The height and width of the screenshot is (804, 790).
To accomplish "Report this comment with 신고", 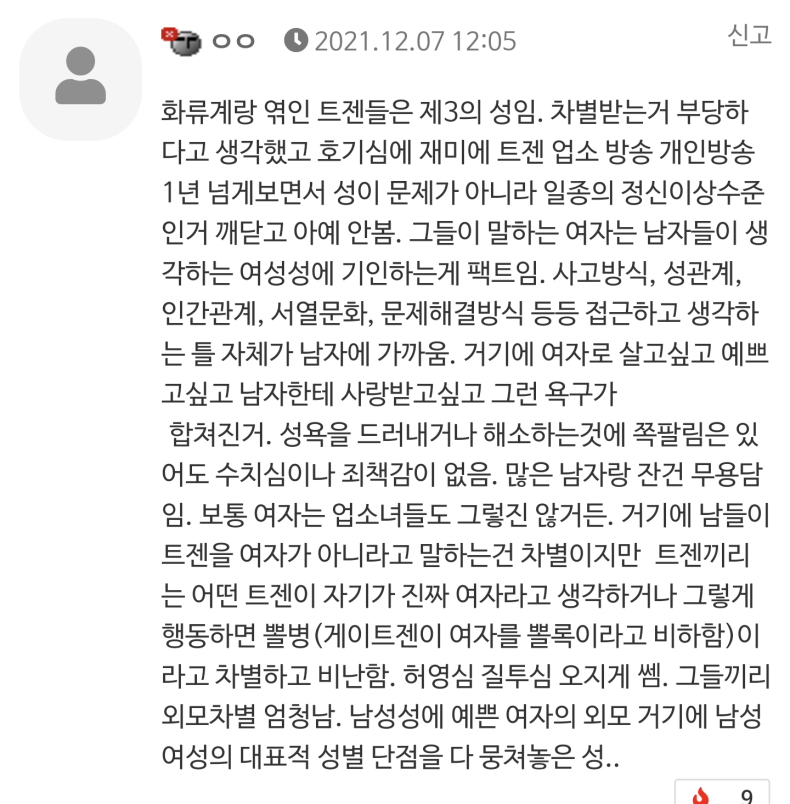I will tap(749, 35).
